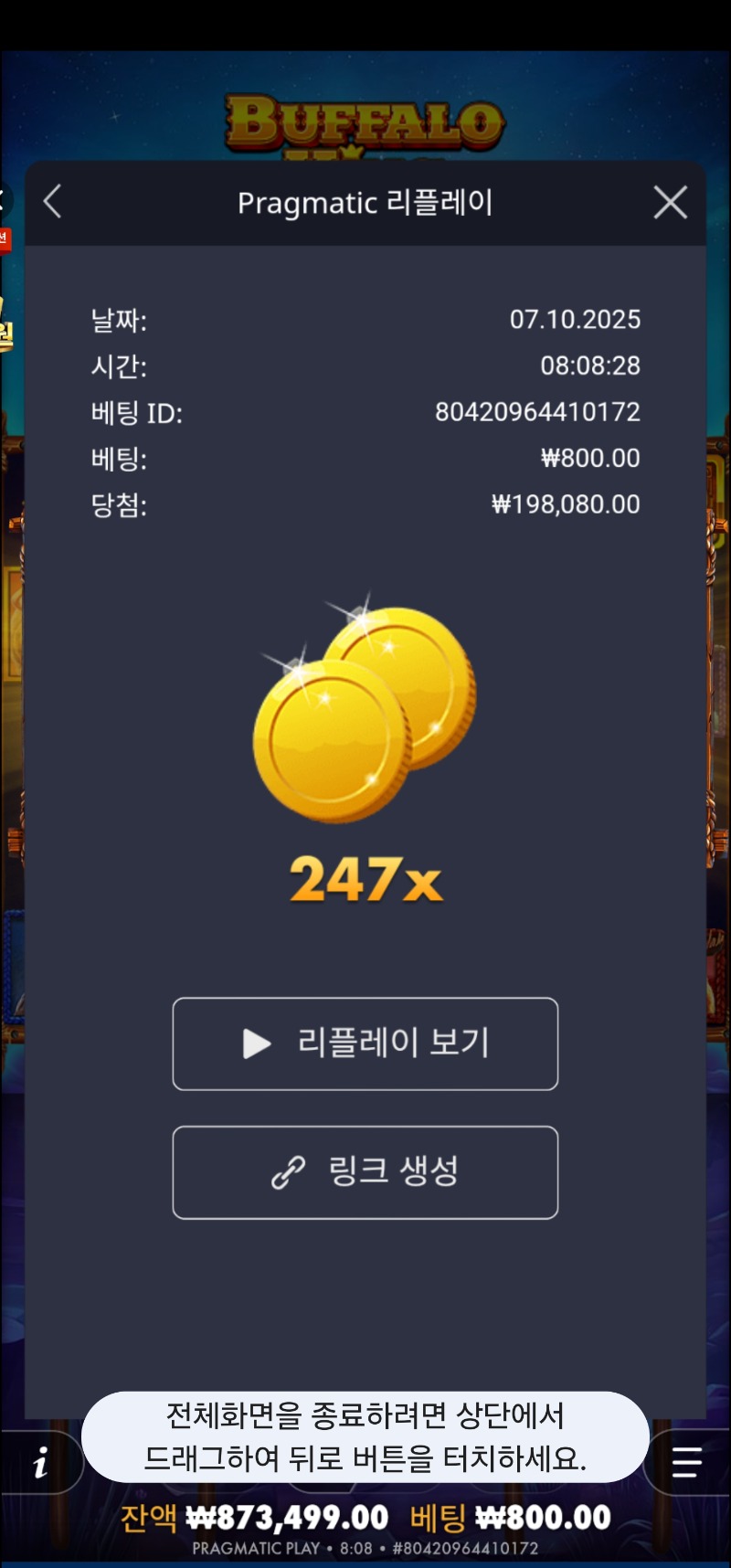The height and width of the screenshot is (1568, 731).
Task: Tap the 리플레이 보기 button
Action: pos(365,1044)
